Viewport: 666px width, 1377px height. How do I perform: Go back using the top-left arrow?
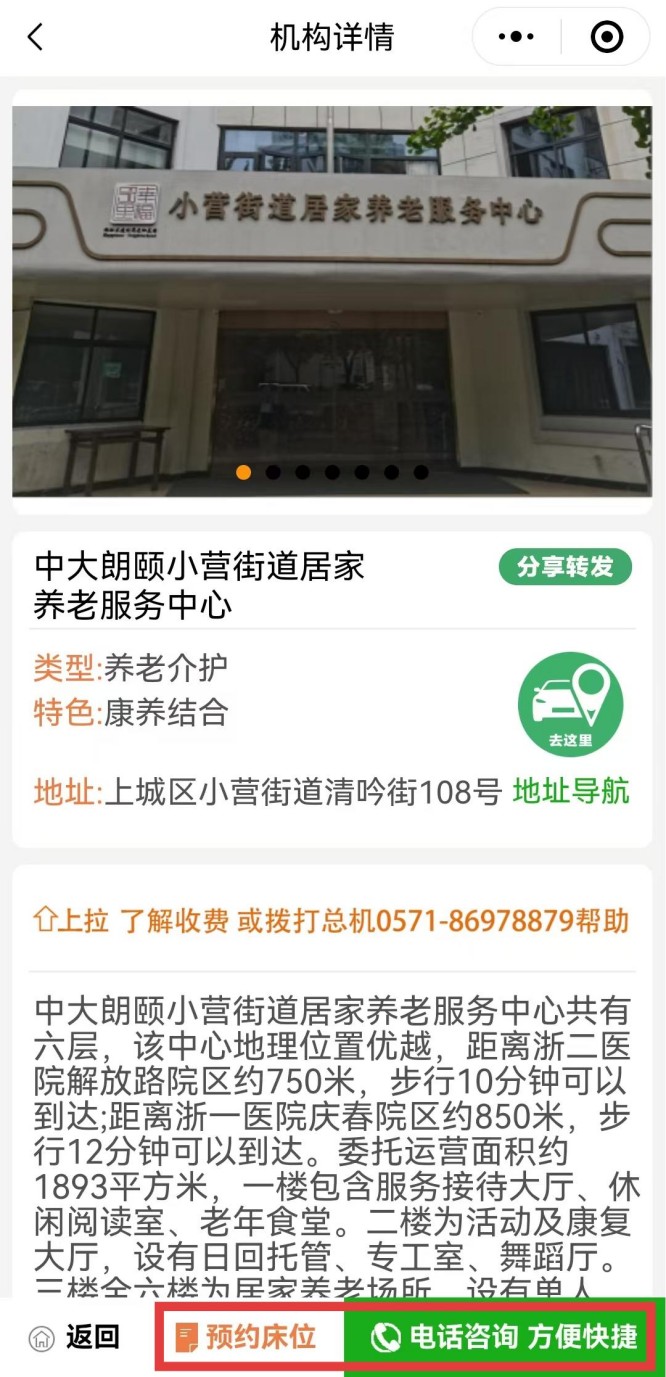[35, 38]
